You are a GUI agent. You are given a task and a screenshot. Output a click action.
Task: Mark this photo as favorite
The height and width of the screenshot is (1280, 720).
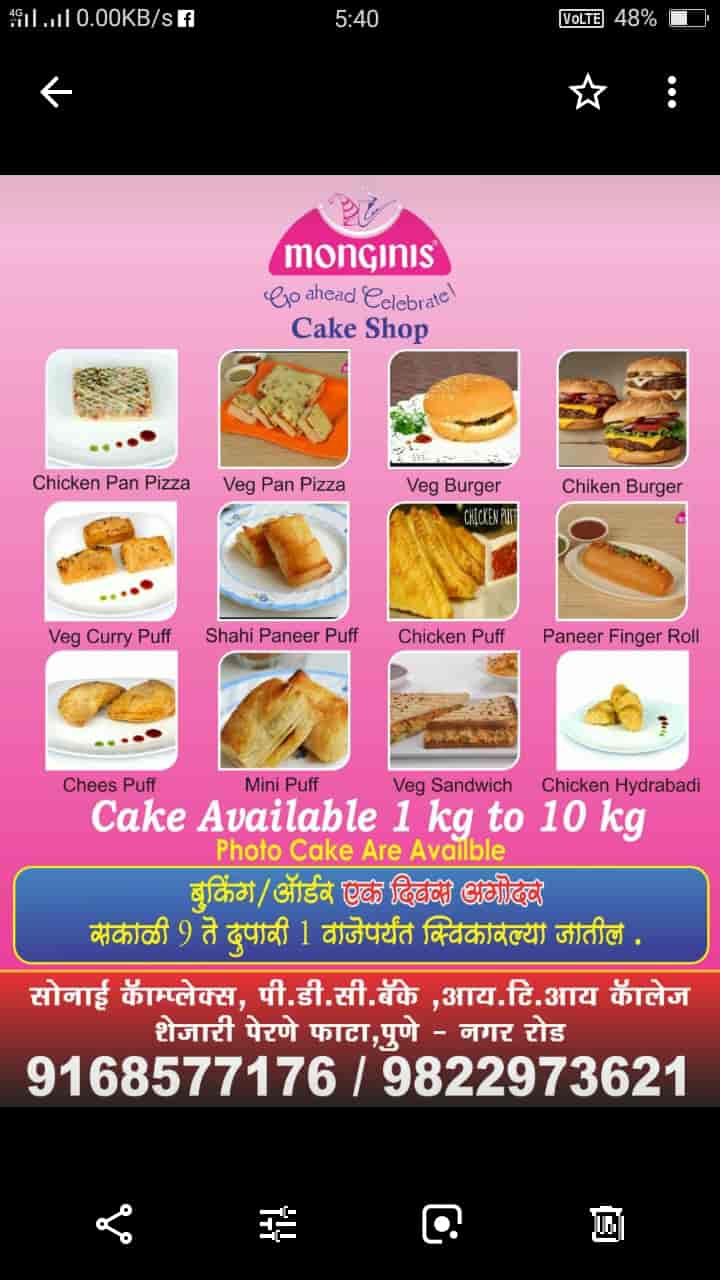coord(587,92)
